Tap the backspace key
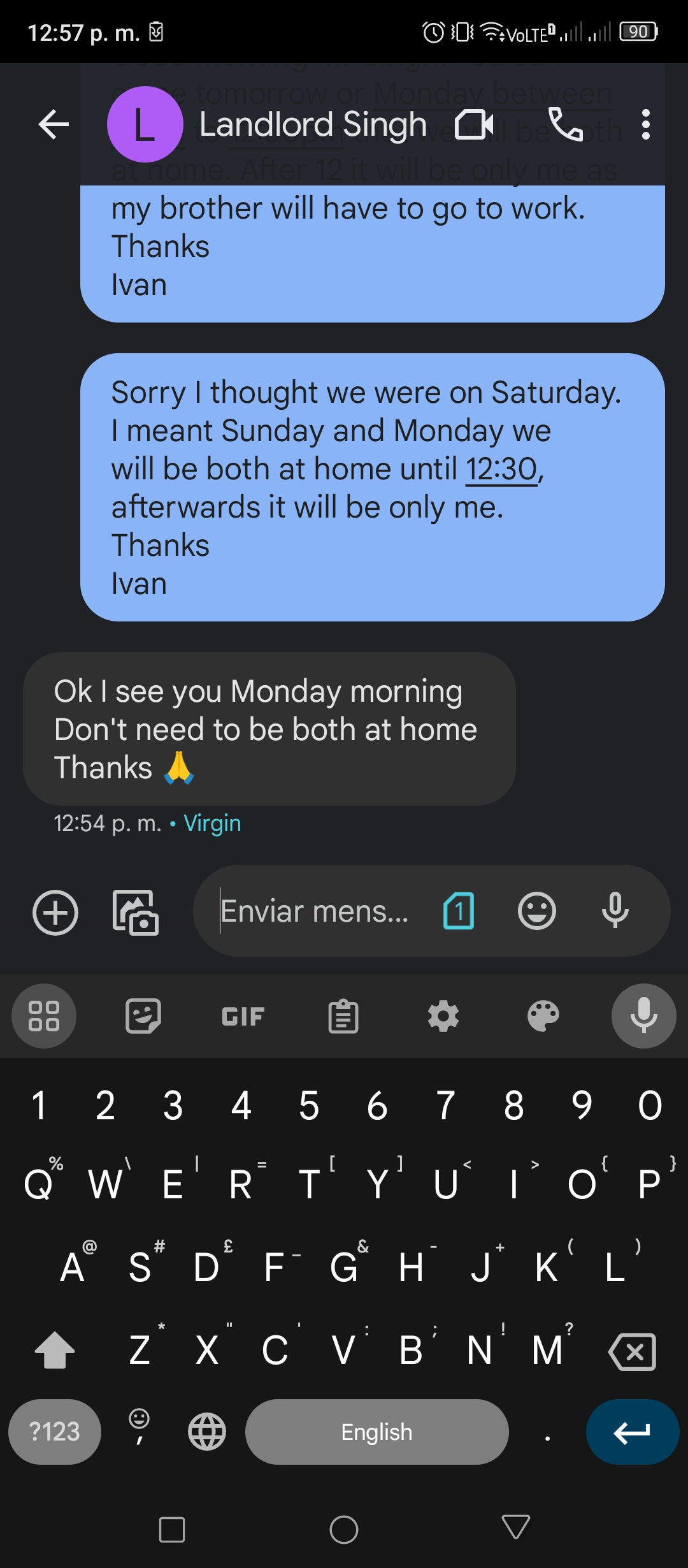 (x=632, y=1351)
